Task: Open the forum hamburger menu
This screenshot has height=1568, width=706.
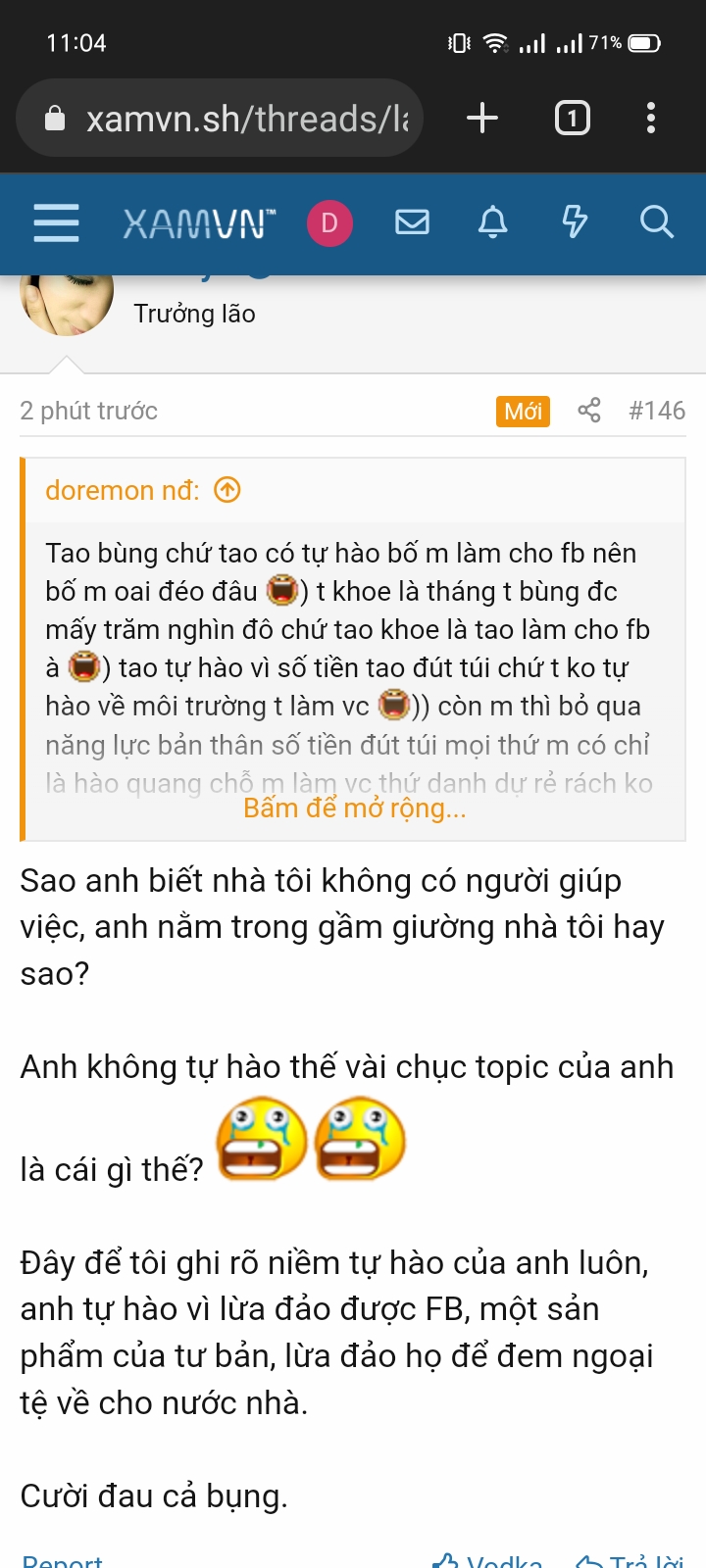Action: pos(56,223)
